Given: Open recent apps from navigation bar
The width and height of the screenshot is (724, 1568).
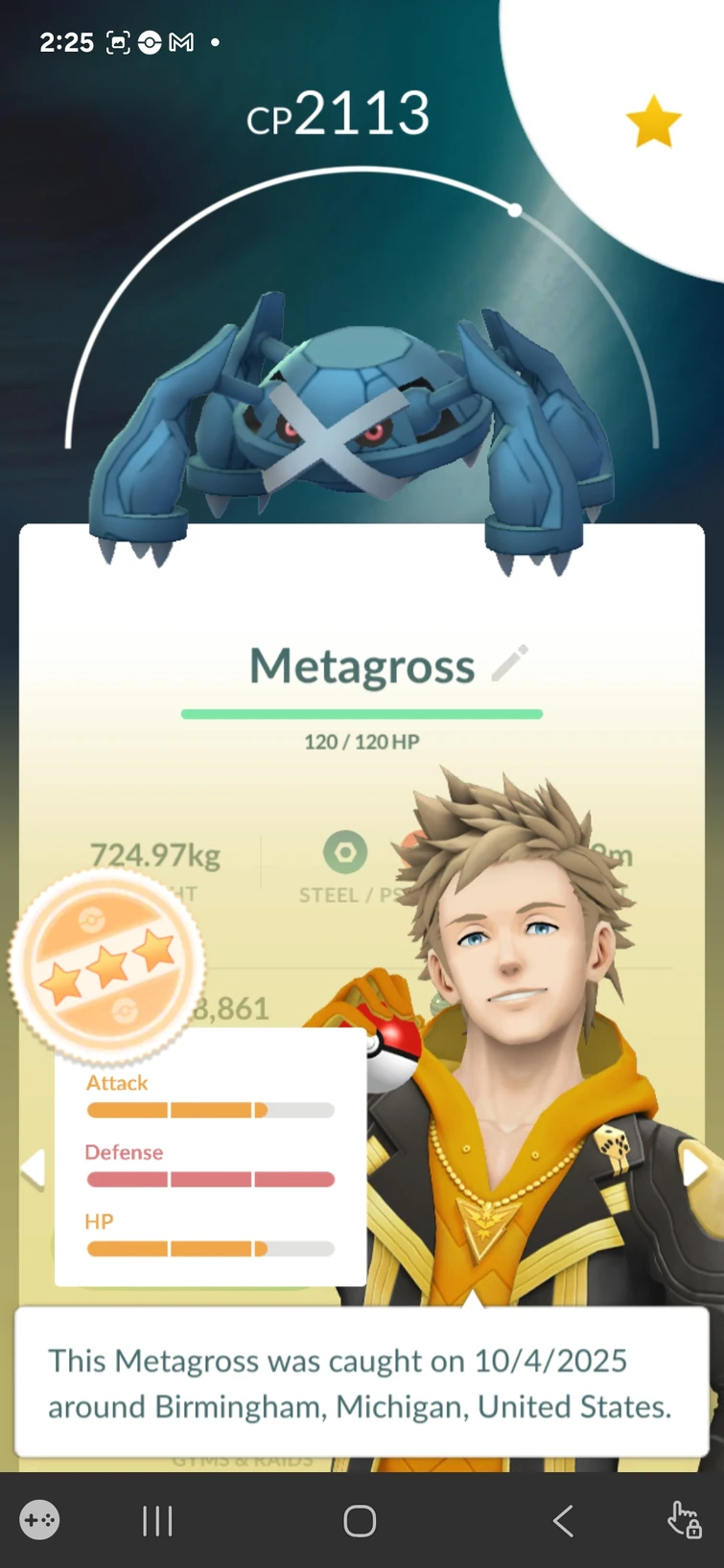Looking at the screenshot, I should click(x=157, y=1520).
